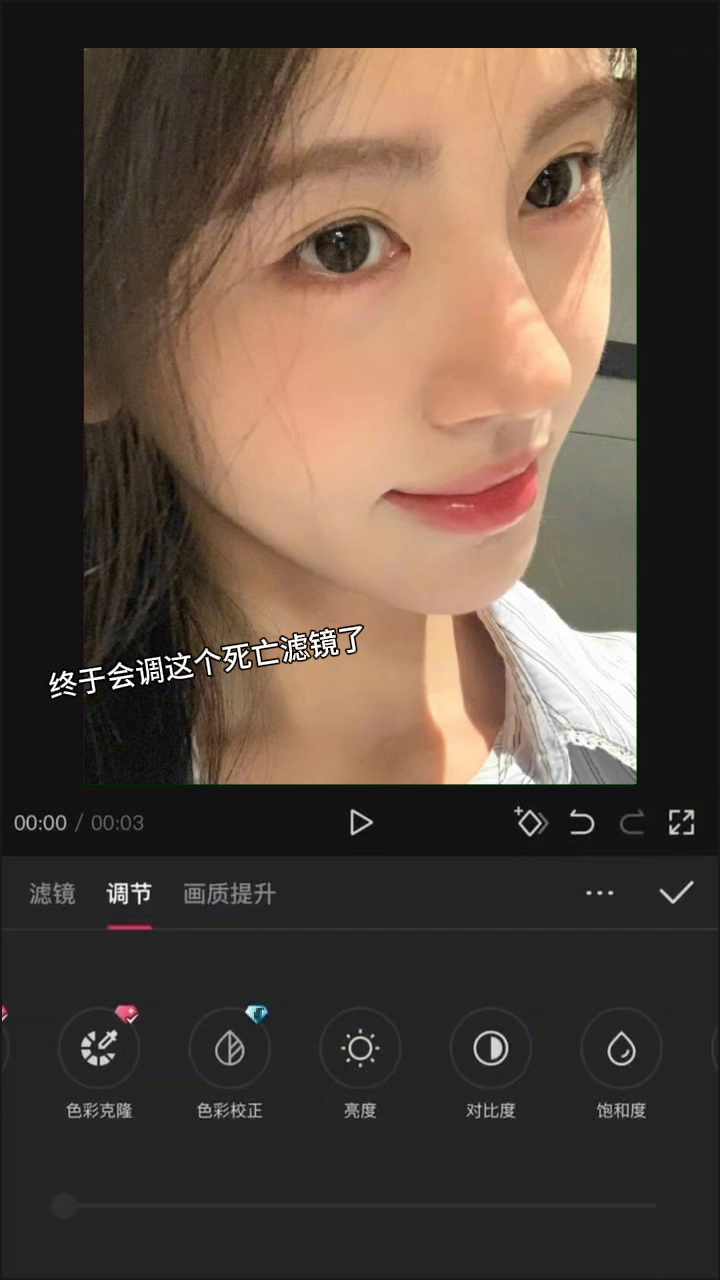Adjust 对比度 contrast option
720x1280 pixels.
click(490, 1048)
